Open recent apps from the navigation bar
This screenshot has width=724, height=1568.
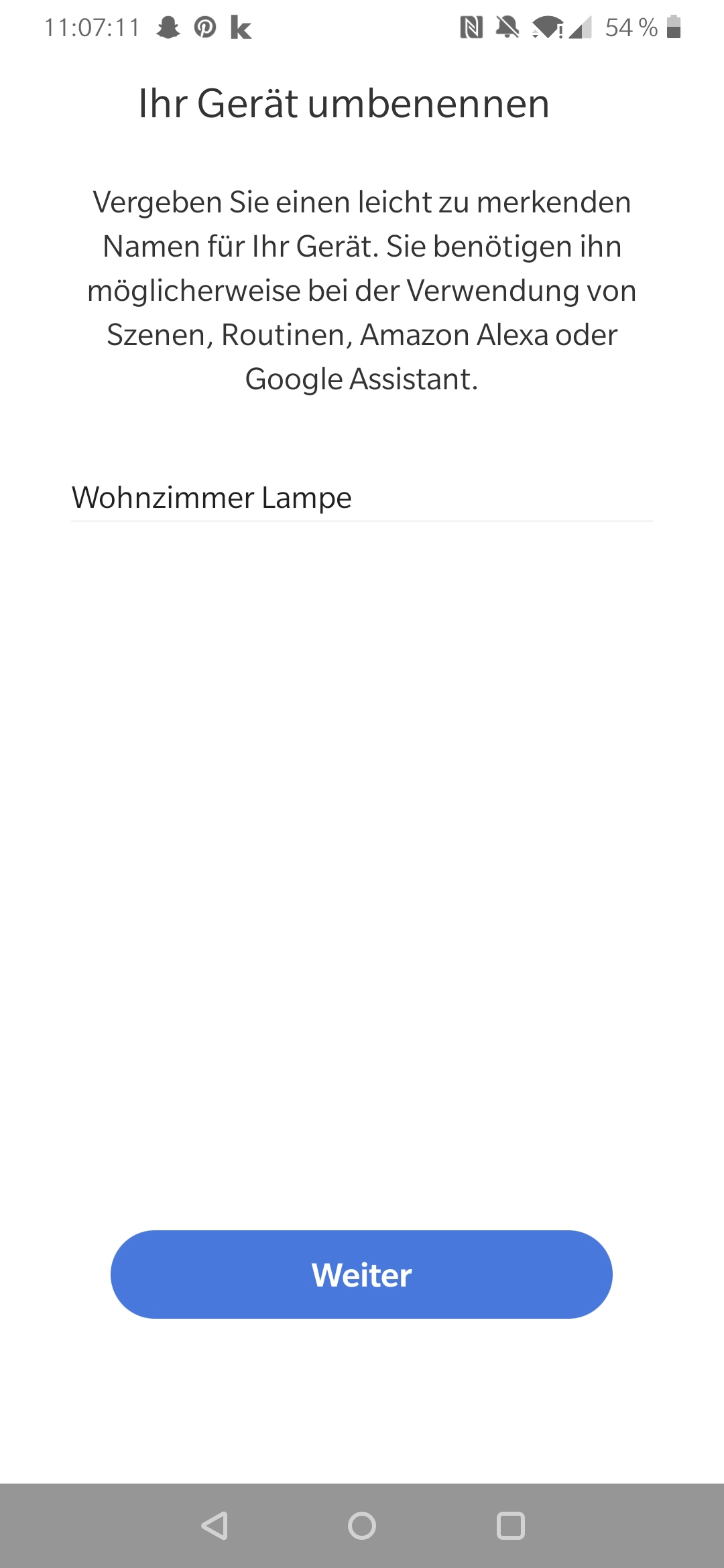[x=510, y=1526]
